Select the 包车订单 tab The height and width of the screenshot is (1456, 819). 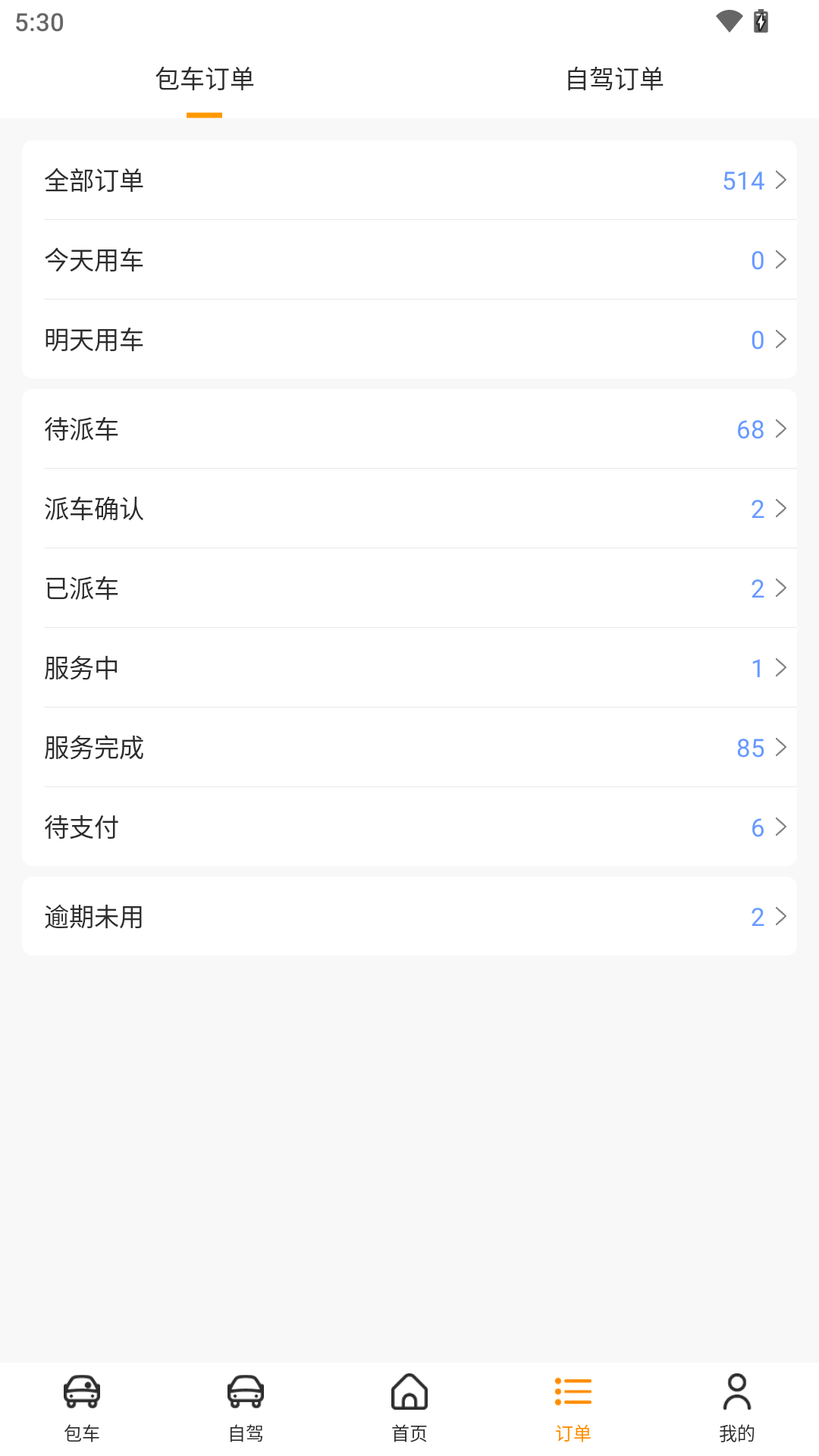205,77
